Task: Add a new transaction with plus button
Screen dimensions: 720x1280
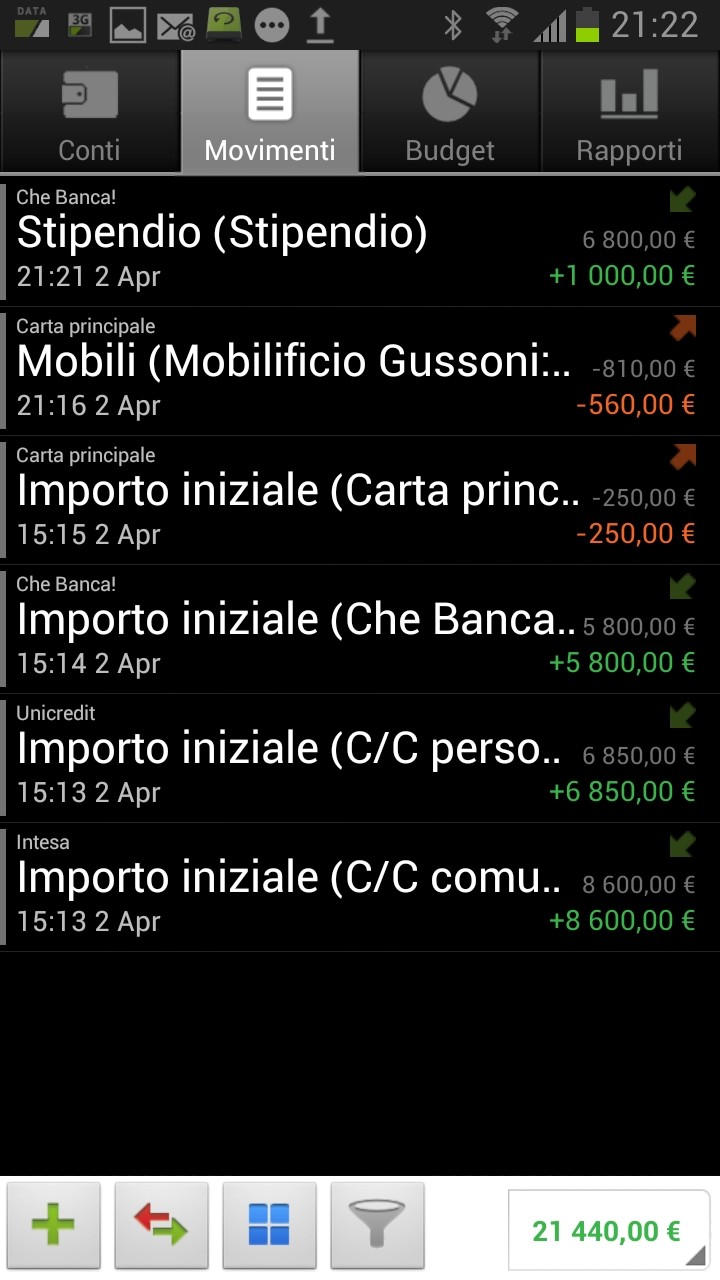Action: tap(54, 1225)
